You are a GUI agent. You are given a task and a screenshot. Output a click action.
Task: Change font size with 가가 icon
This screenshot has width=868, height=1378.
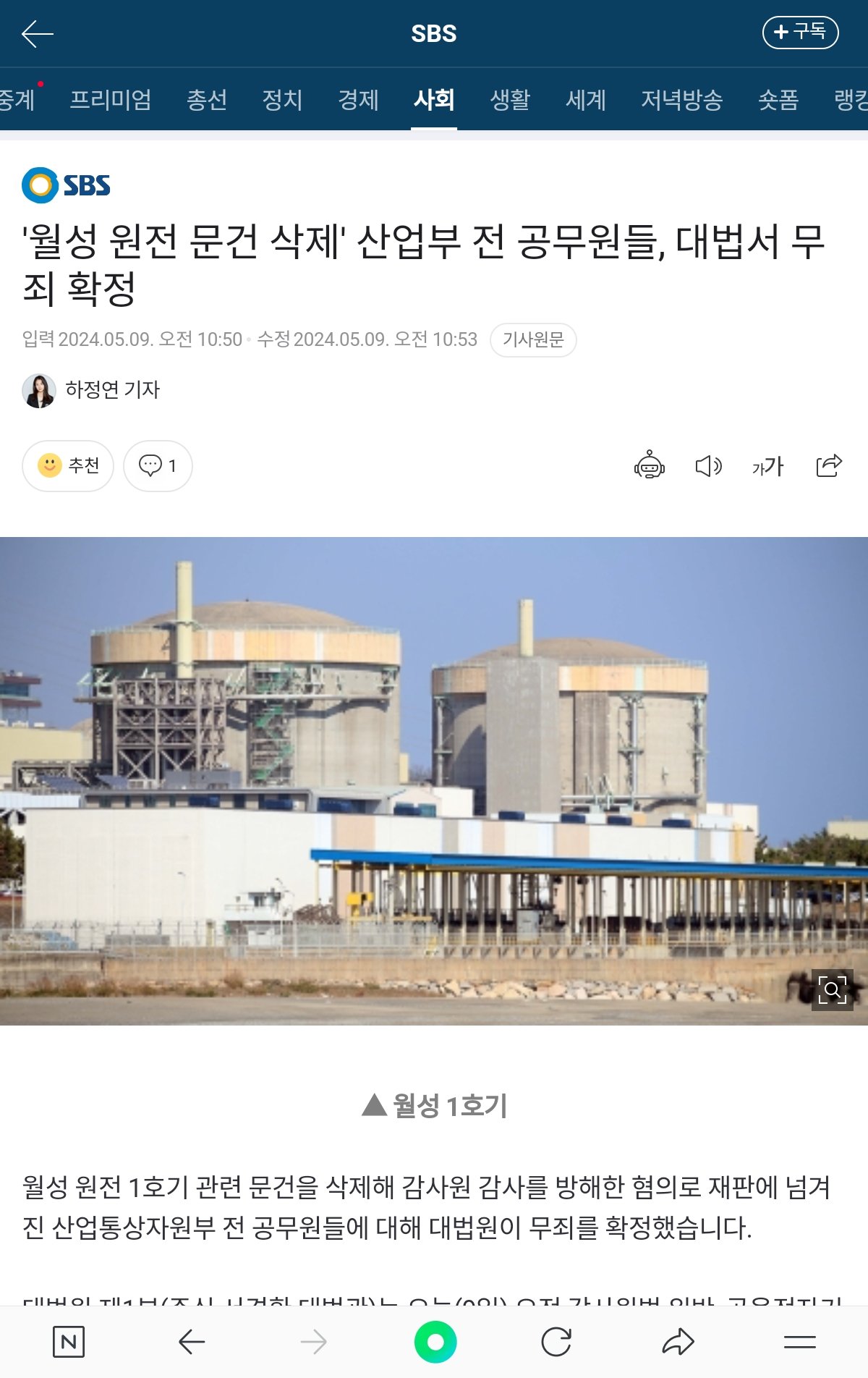[x=767, y=466]
